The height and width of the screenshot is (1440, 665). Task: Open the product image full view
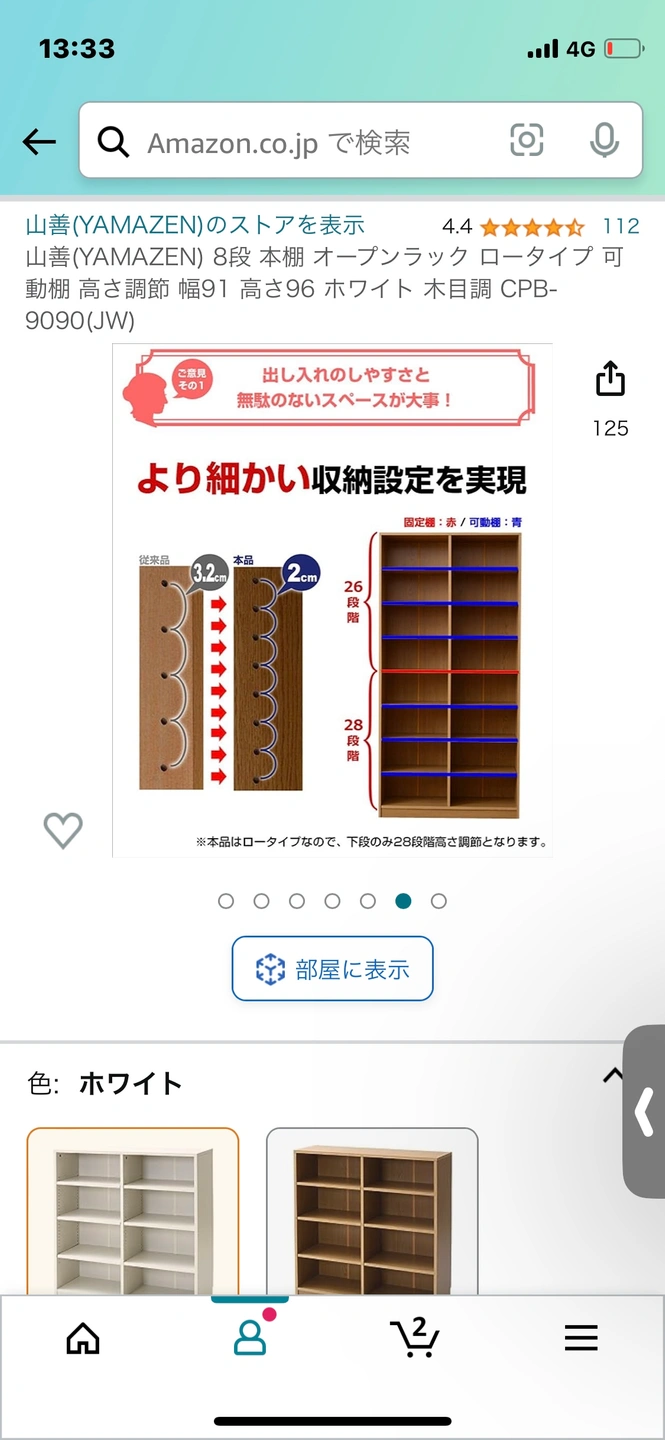click(x=332, y=600)
